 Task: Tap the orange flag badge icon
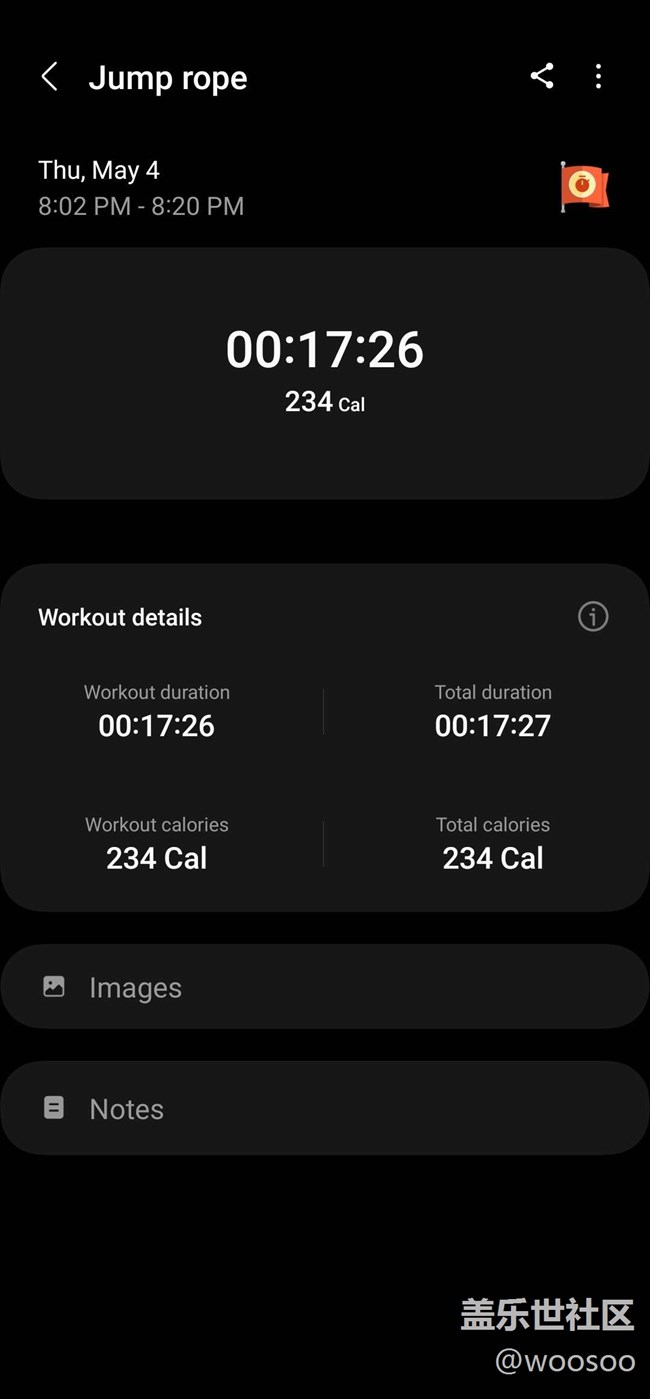tap(584, 187)
